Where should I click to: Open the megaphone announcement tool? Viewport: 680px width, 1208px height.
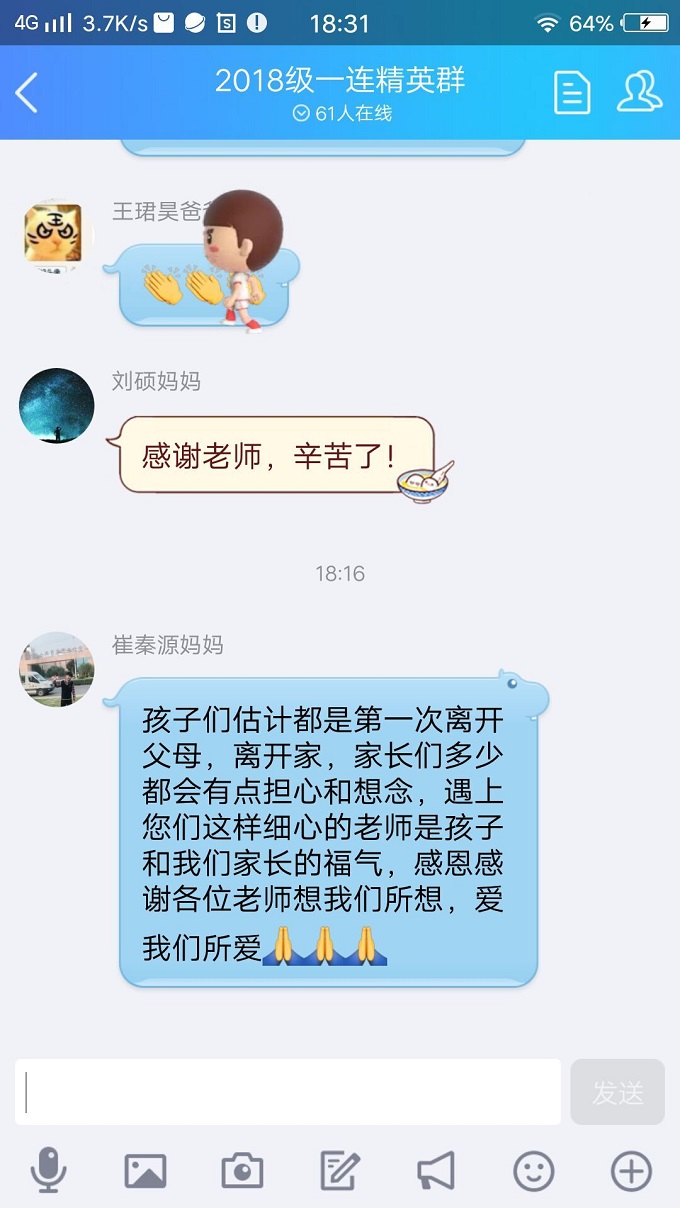tap(436, 1170)
